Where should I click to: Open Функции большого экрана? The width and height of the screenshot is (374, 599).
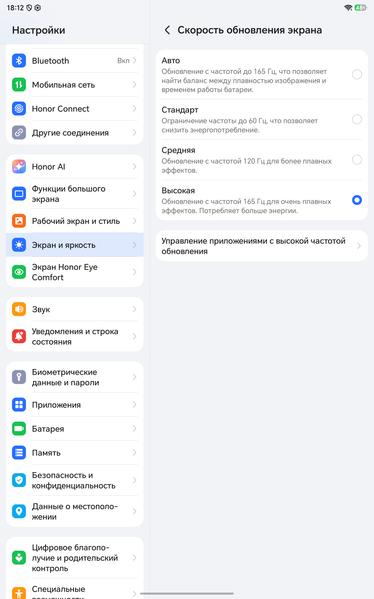(75, 194)
